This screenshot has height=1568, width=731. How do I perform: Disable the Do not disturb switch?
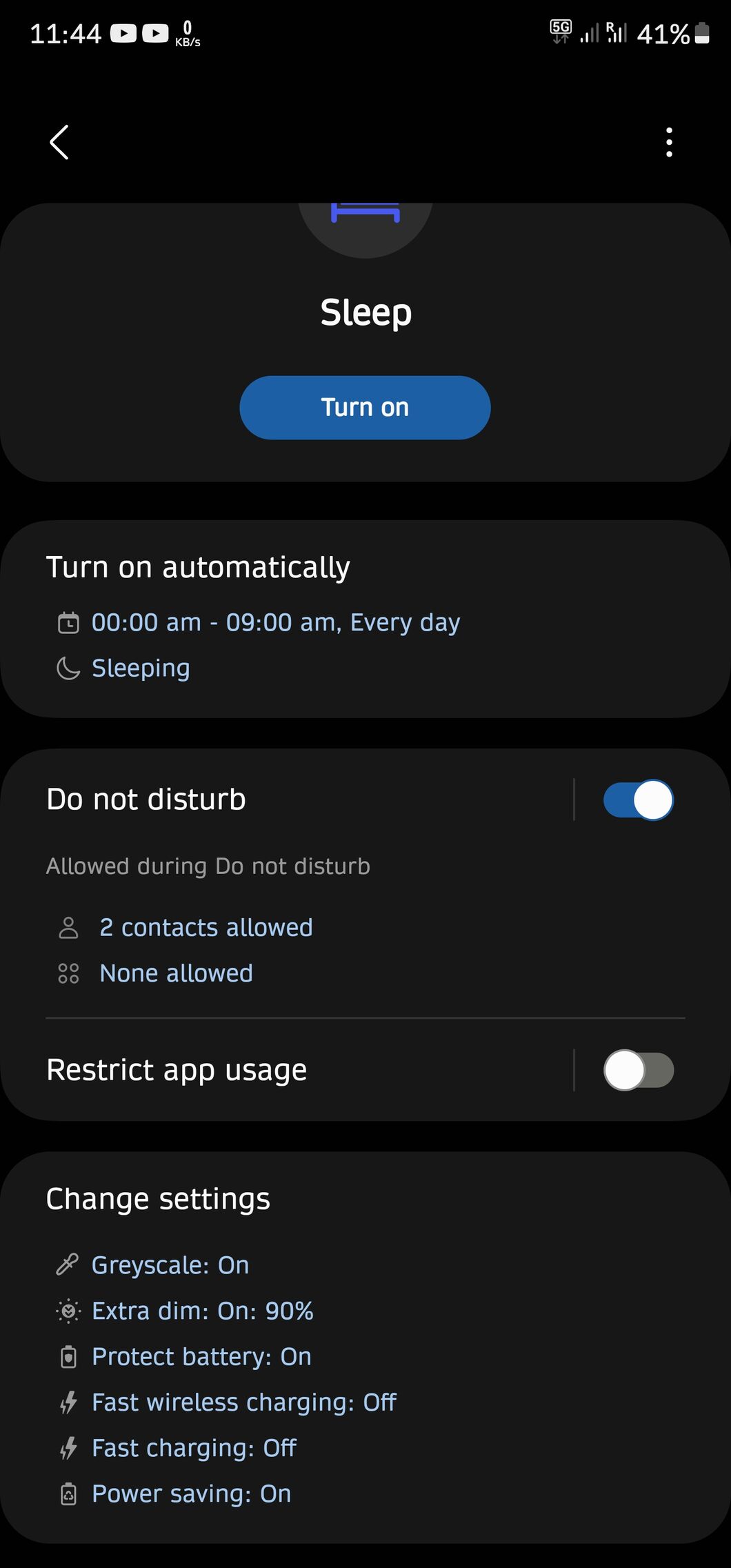639,800
